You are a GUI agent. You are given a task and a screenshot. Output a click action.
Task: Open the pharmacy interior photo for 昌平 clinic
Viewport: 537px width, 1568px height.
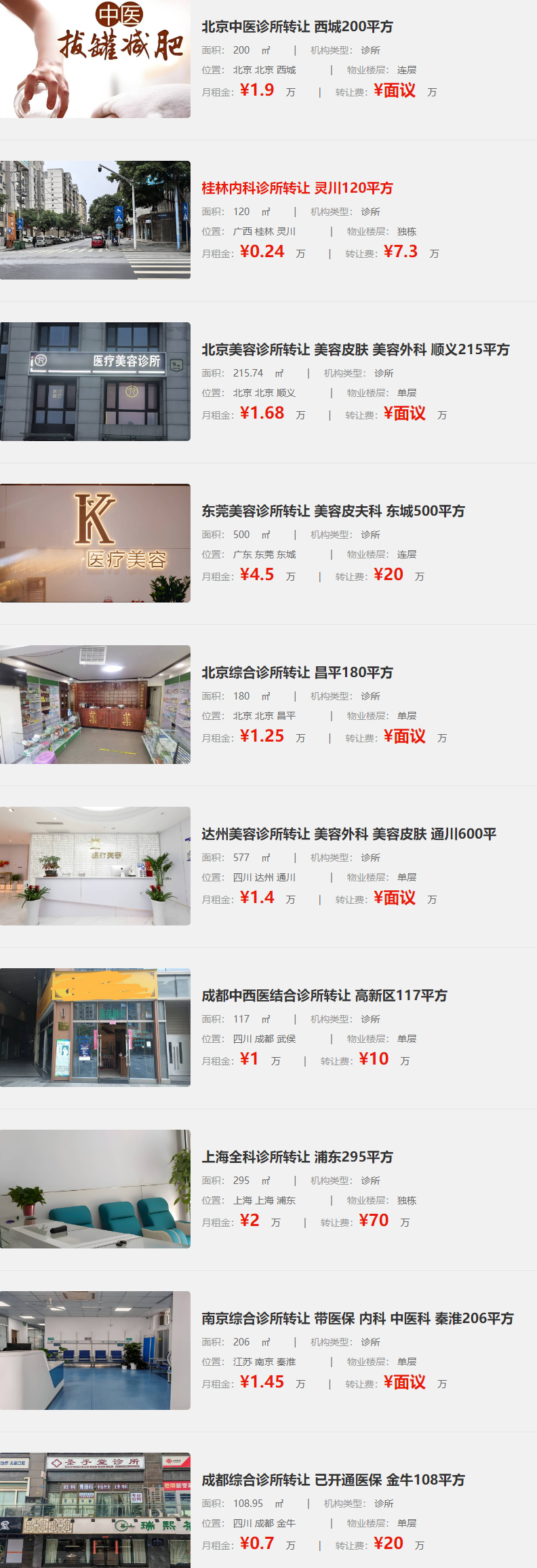pyautogui.click(x=95, y=704)
